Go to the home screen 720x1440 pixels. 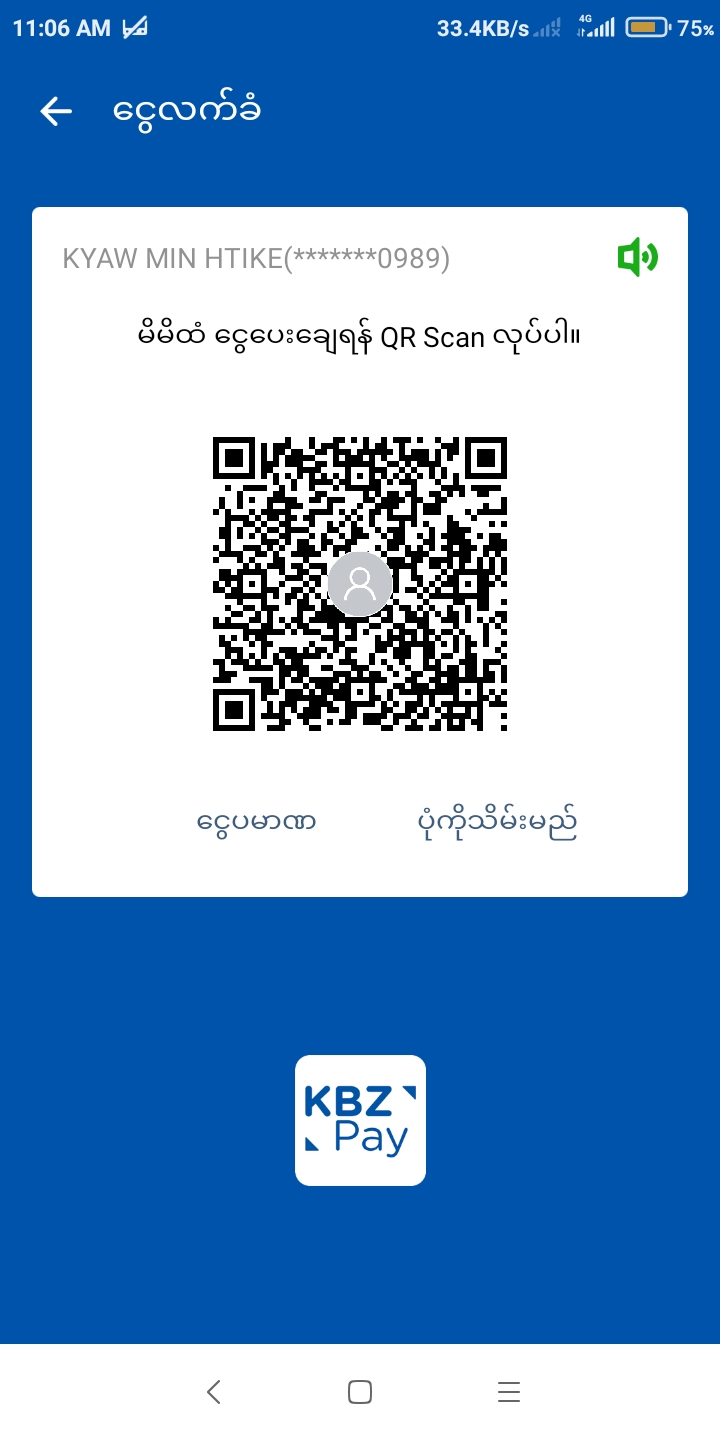click(360, 1391)
